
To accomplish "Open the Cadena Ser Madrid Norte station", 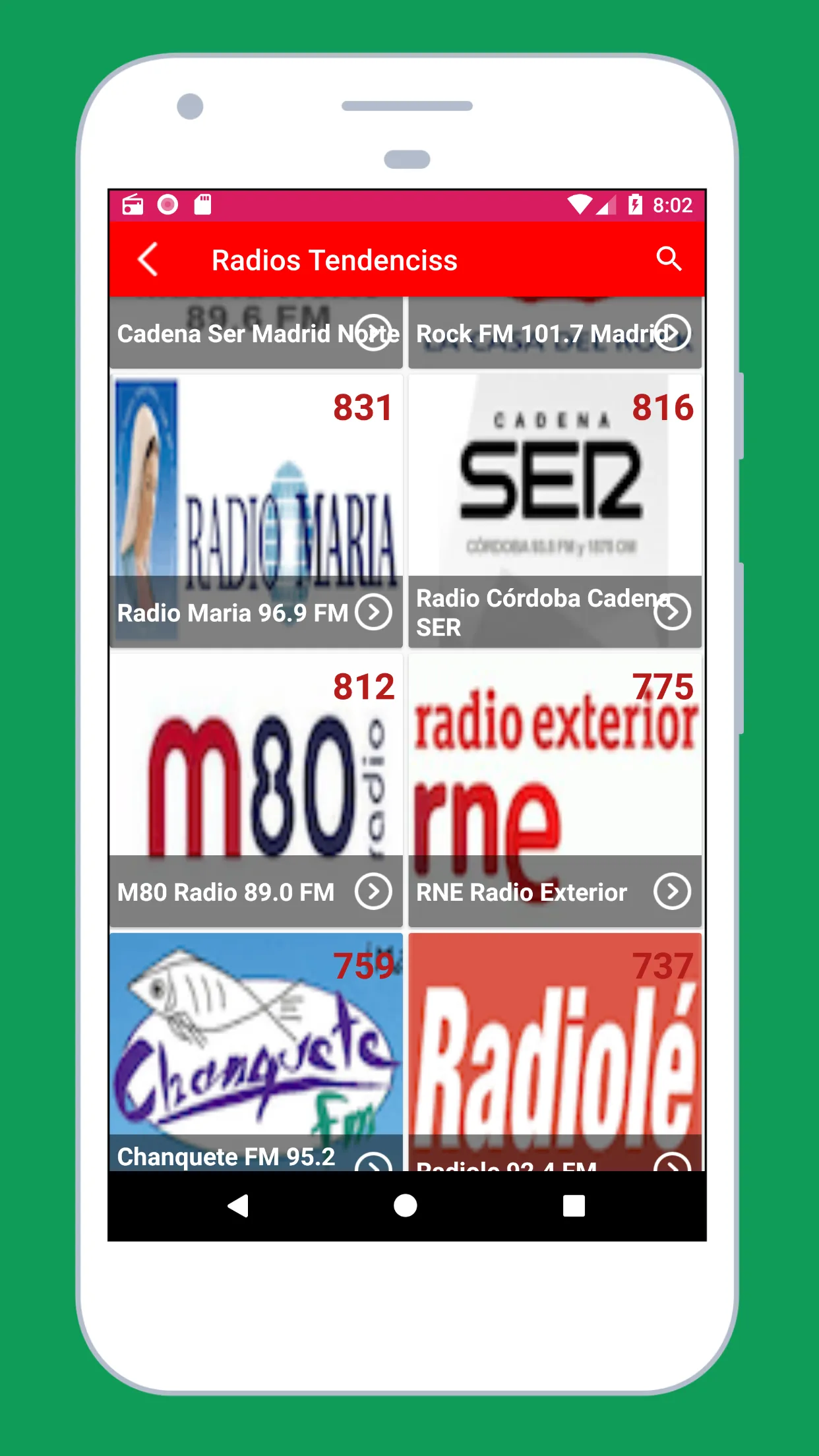I will (x=256, y=332).
